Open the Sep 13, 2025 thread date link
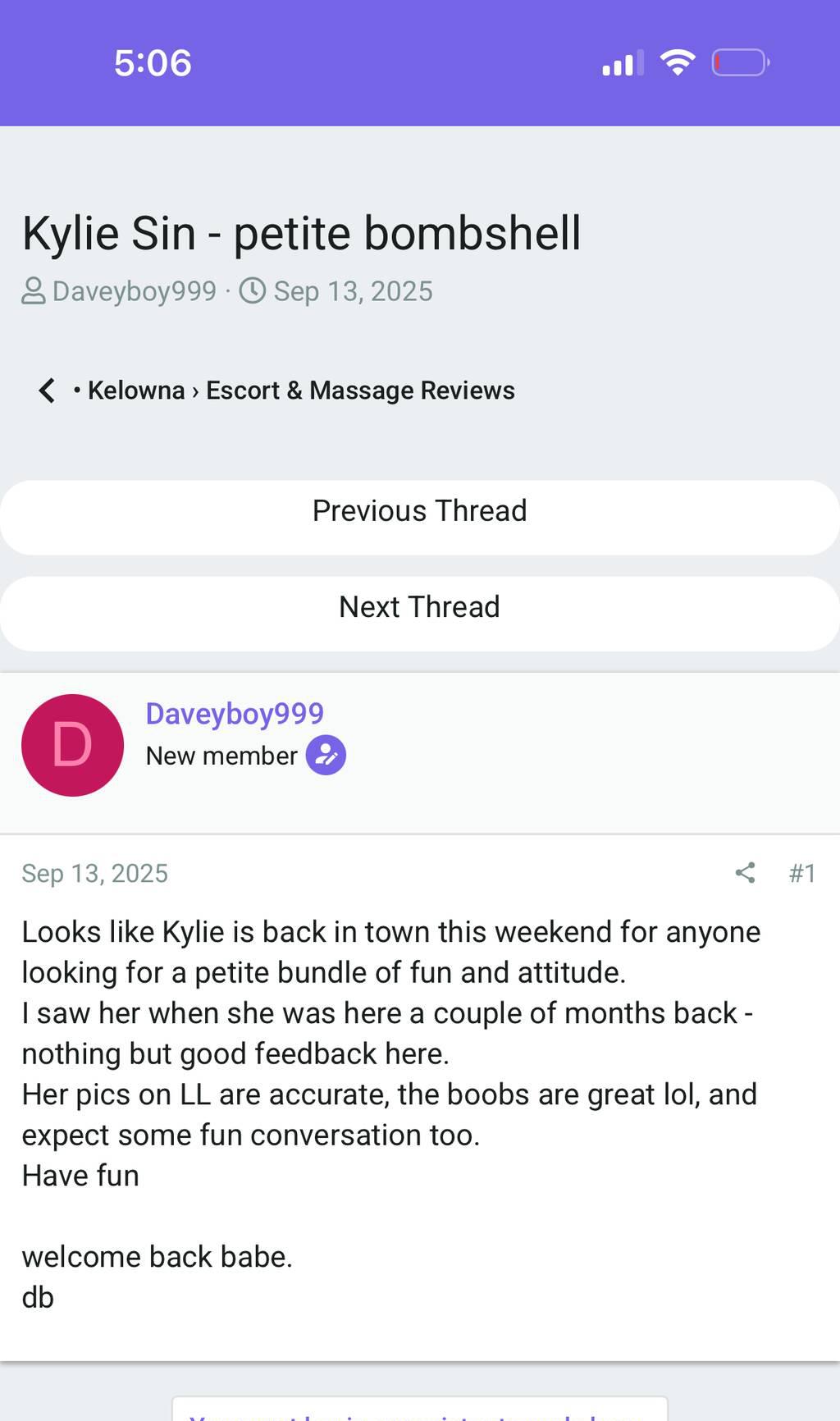The image size is (840, 1421). pyautogui.click(x=353, y=291)
